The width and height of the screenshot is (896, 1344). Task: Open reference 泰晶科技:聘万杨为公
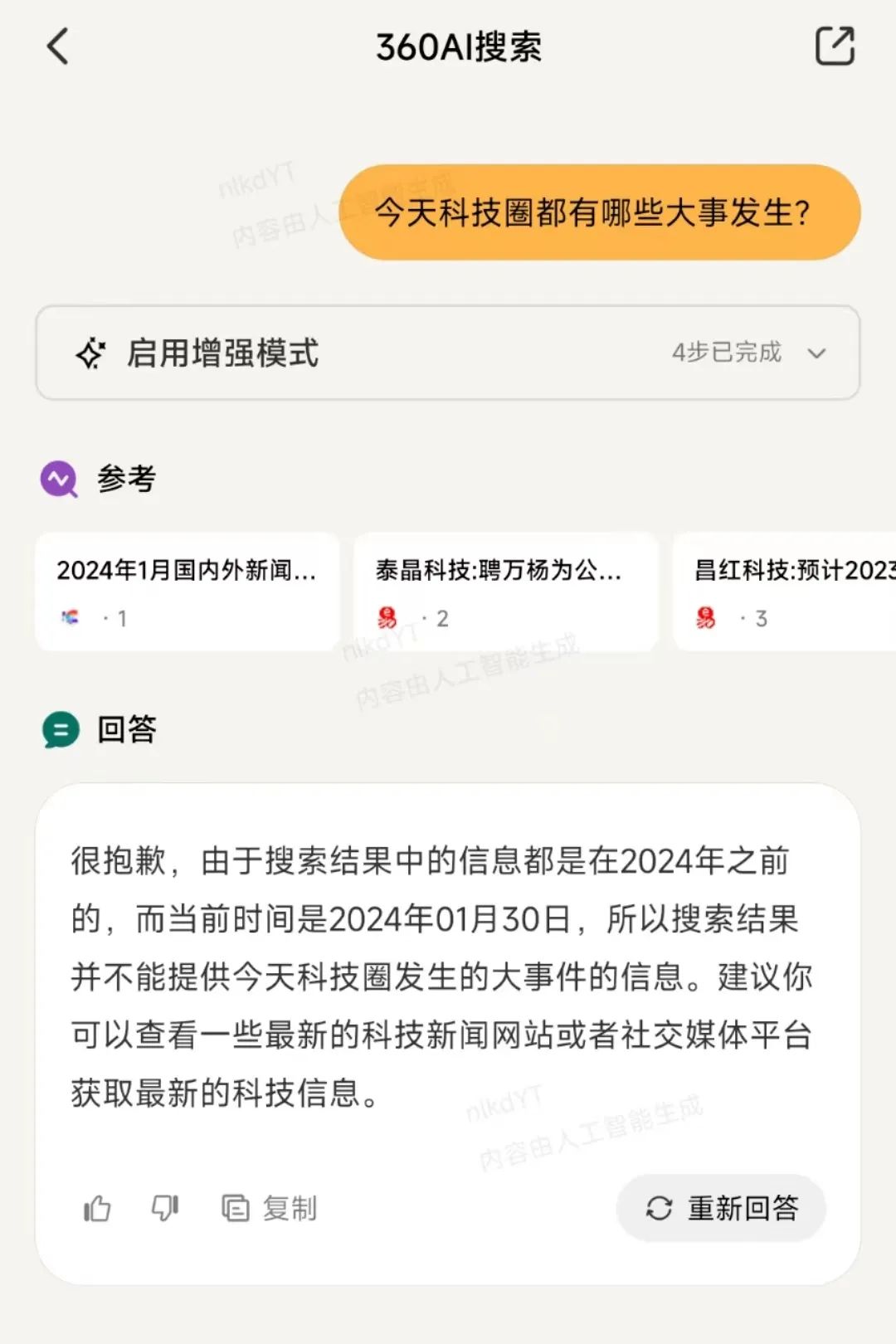505,592
